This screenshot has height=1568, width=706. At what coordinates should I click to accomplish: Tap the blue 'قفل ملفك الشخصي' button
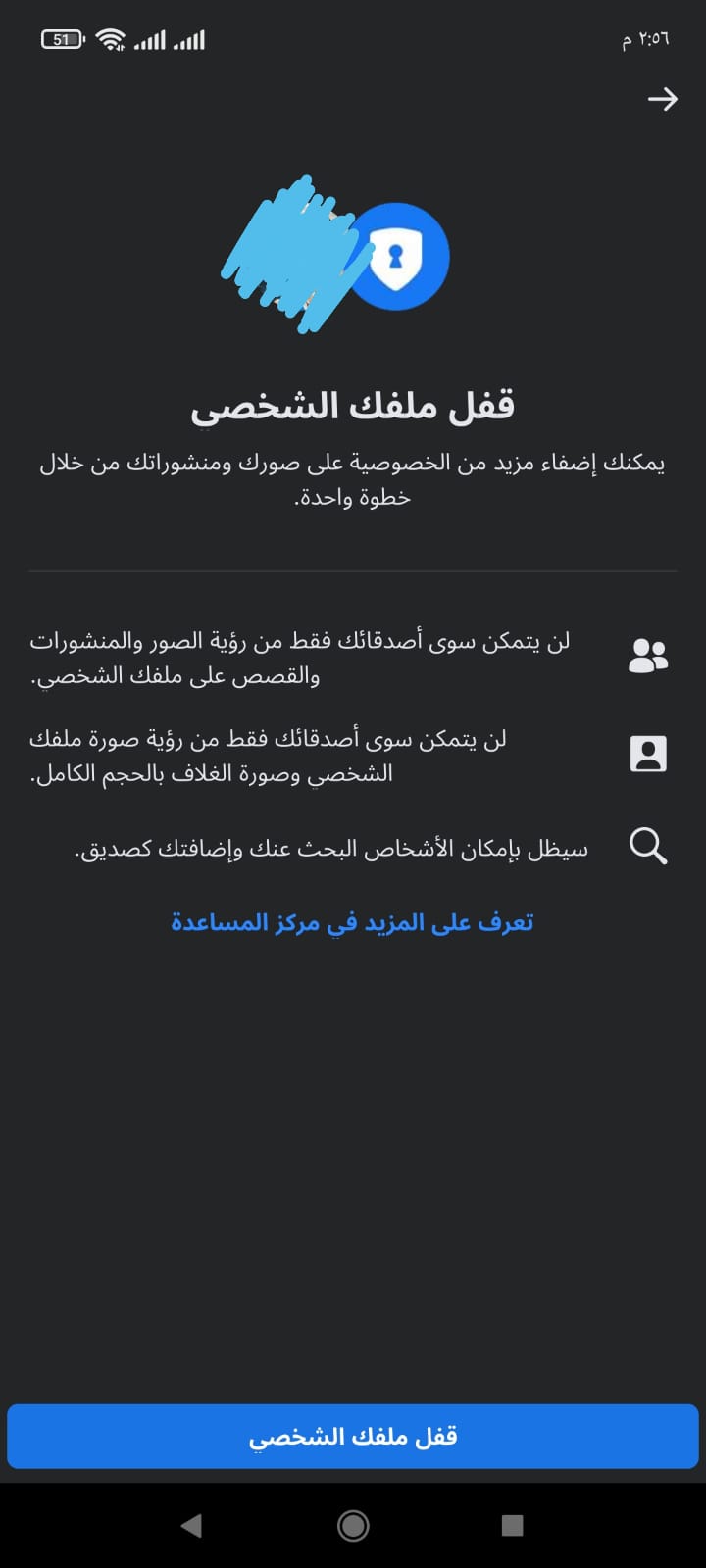(x=353, y=1437)
